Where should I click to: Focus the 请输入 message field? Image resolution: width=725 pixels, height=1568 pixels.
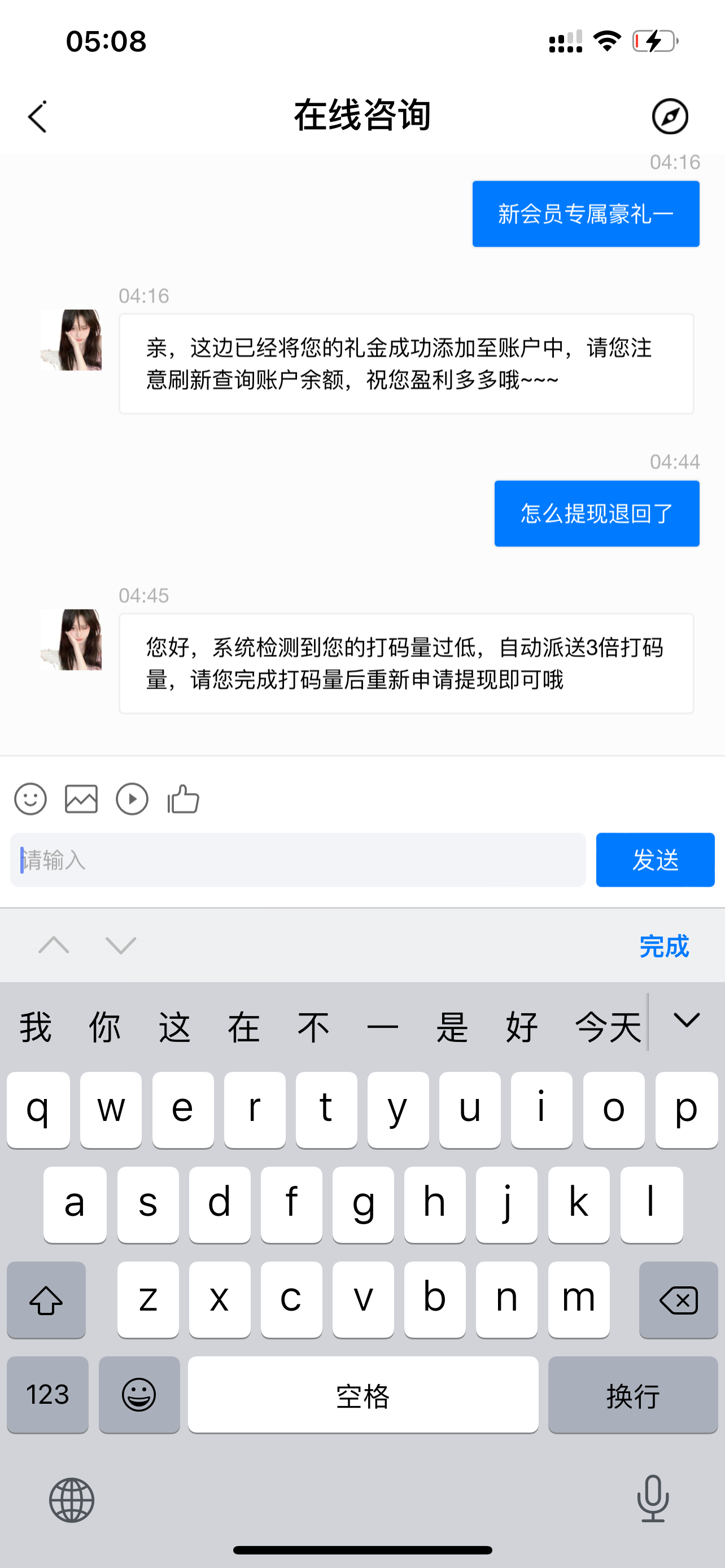tap(298, 860)
